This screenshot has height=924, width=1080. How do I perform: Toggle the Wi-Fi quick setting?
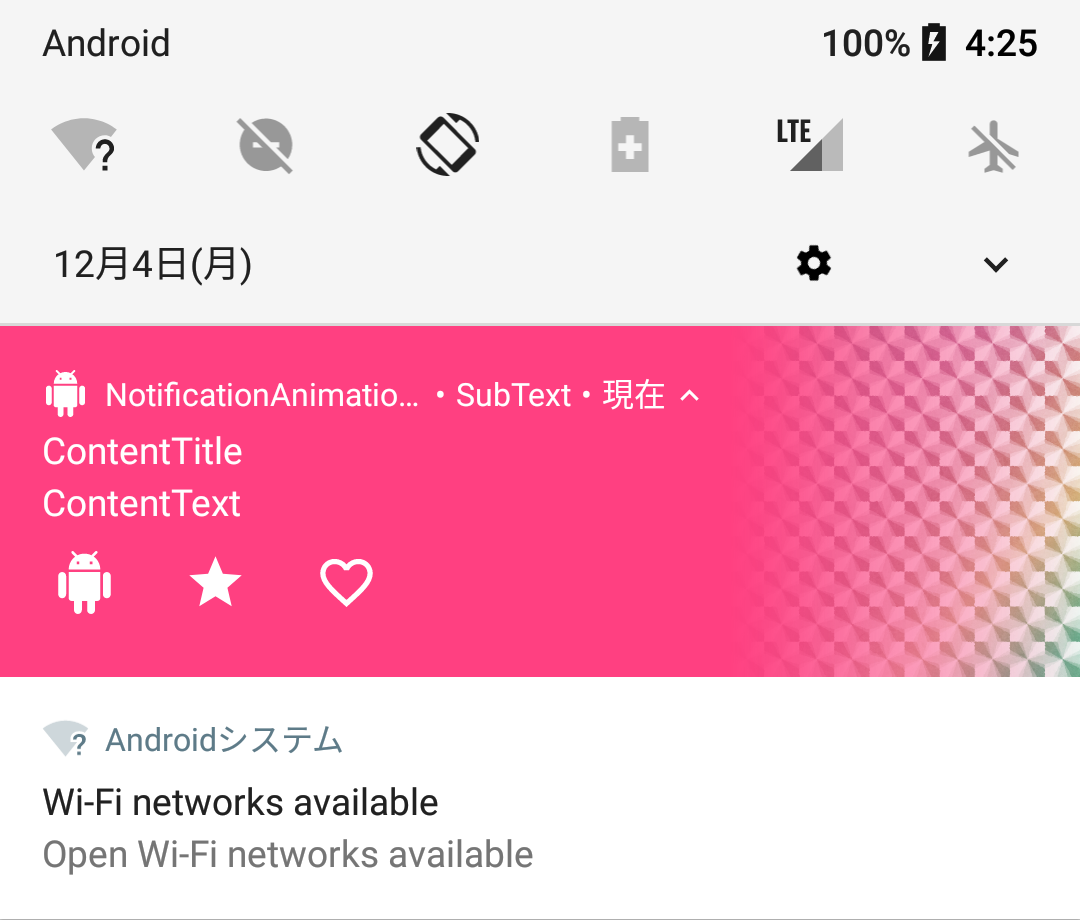[85, 146]
